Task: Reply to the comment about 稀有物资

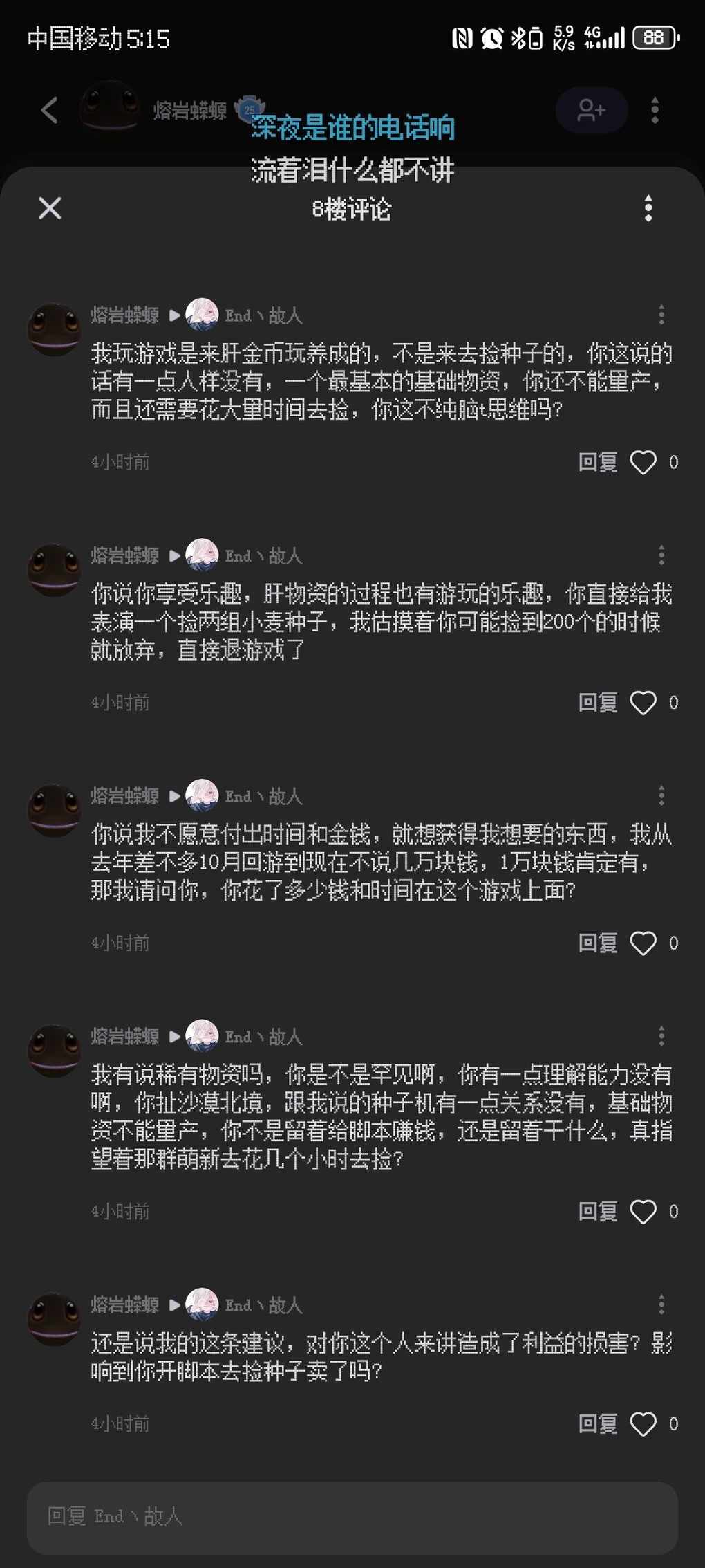Action: pos(597,1211)
